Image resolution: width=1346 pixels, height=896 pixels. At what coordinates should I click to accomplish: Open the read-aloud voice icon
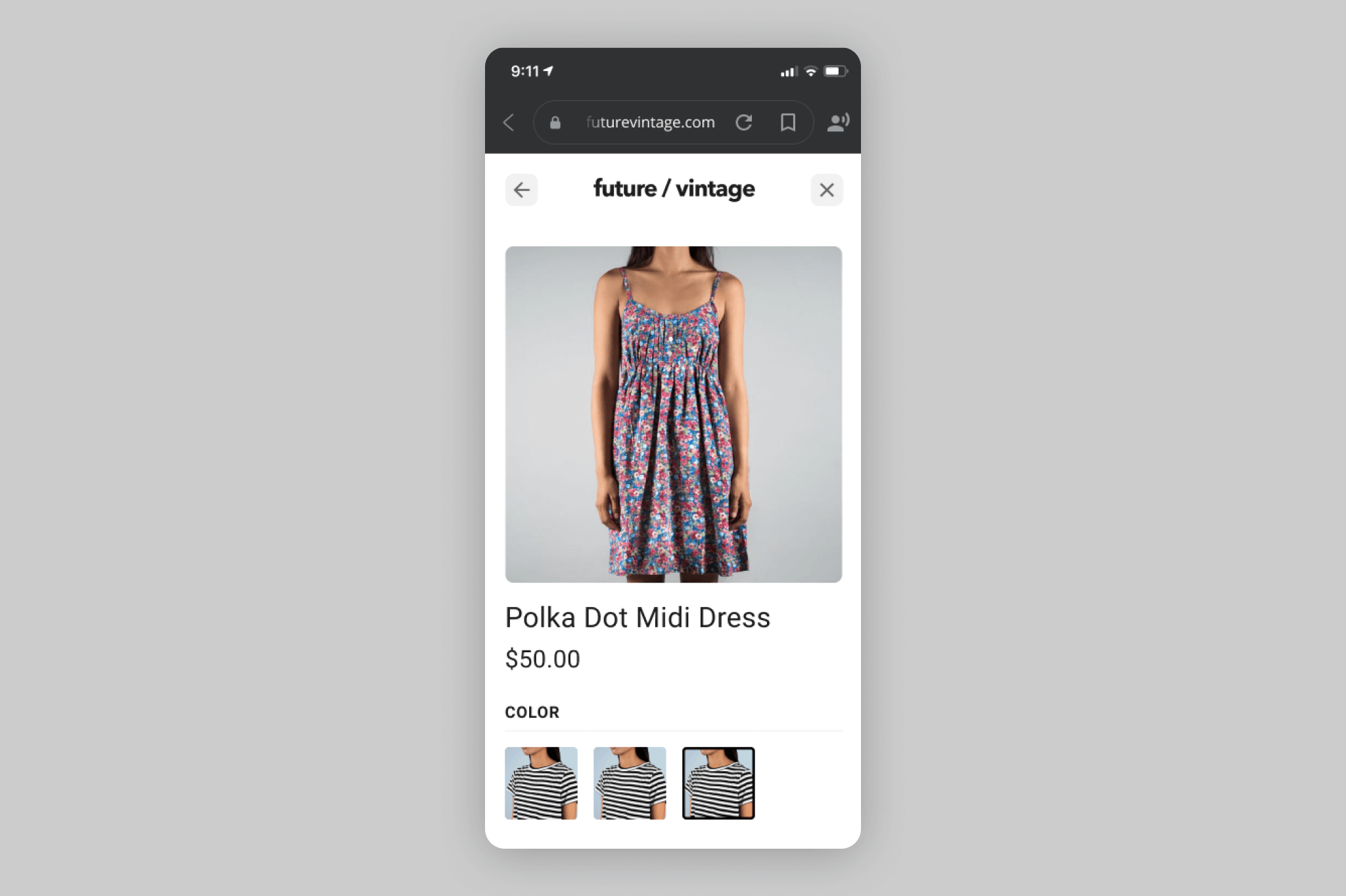(837, 122)
